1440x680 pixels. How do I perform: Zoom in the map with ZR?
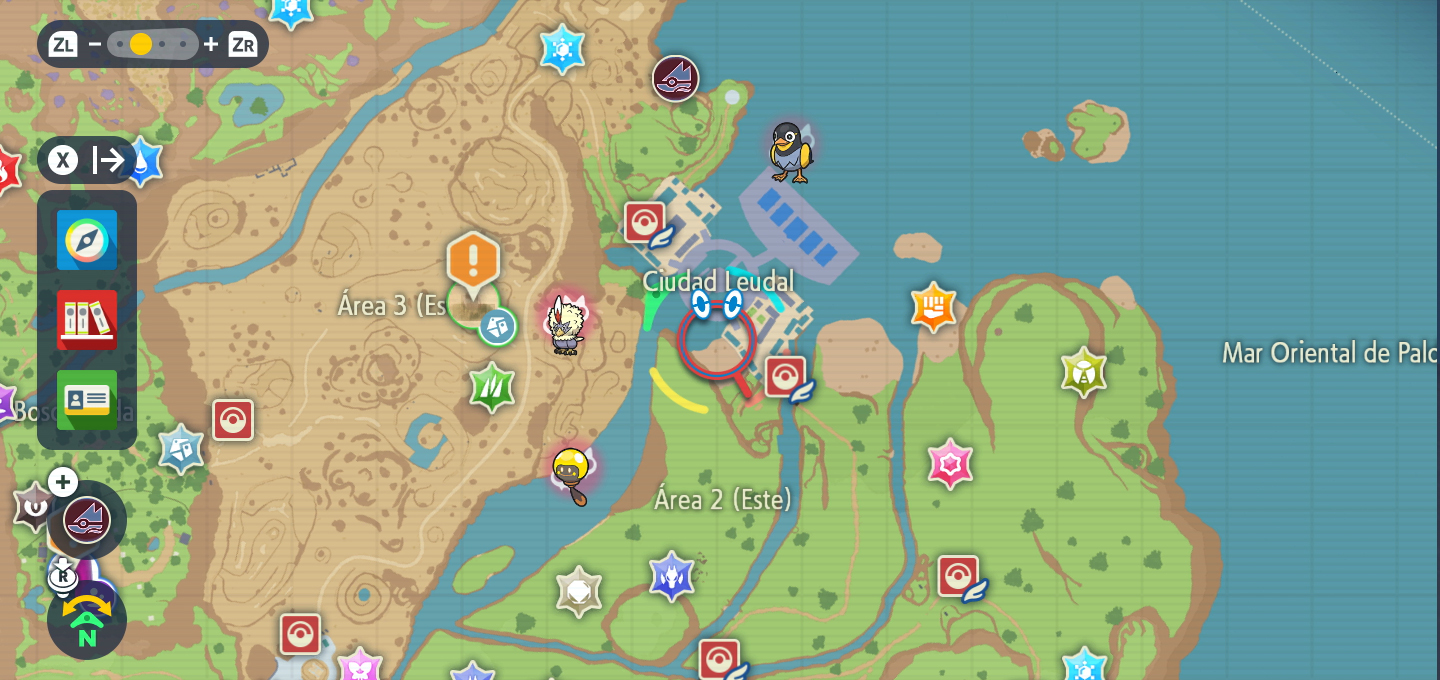(x=242, y=44)
